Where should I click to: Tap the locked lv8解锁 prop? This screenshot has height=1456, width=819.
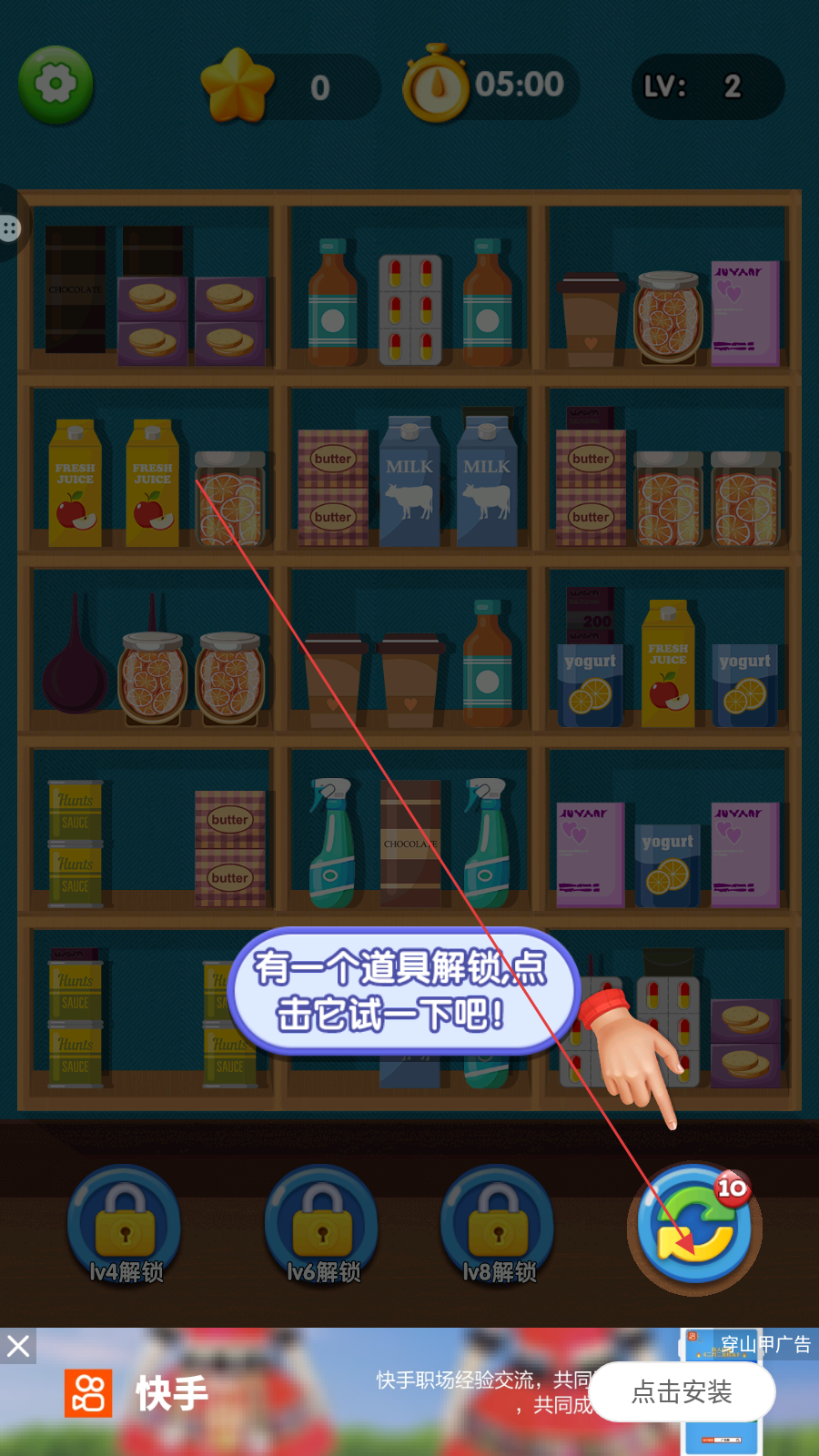[498, 1226]
